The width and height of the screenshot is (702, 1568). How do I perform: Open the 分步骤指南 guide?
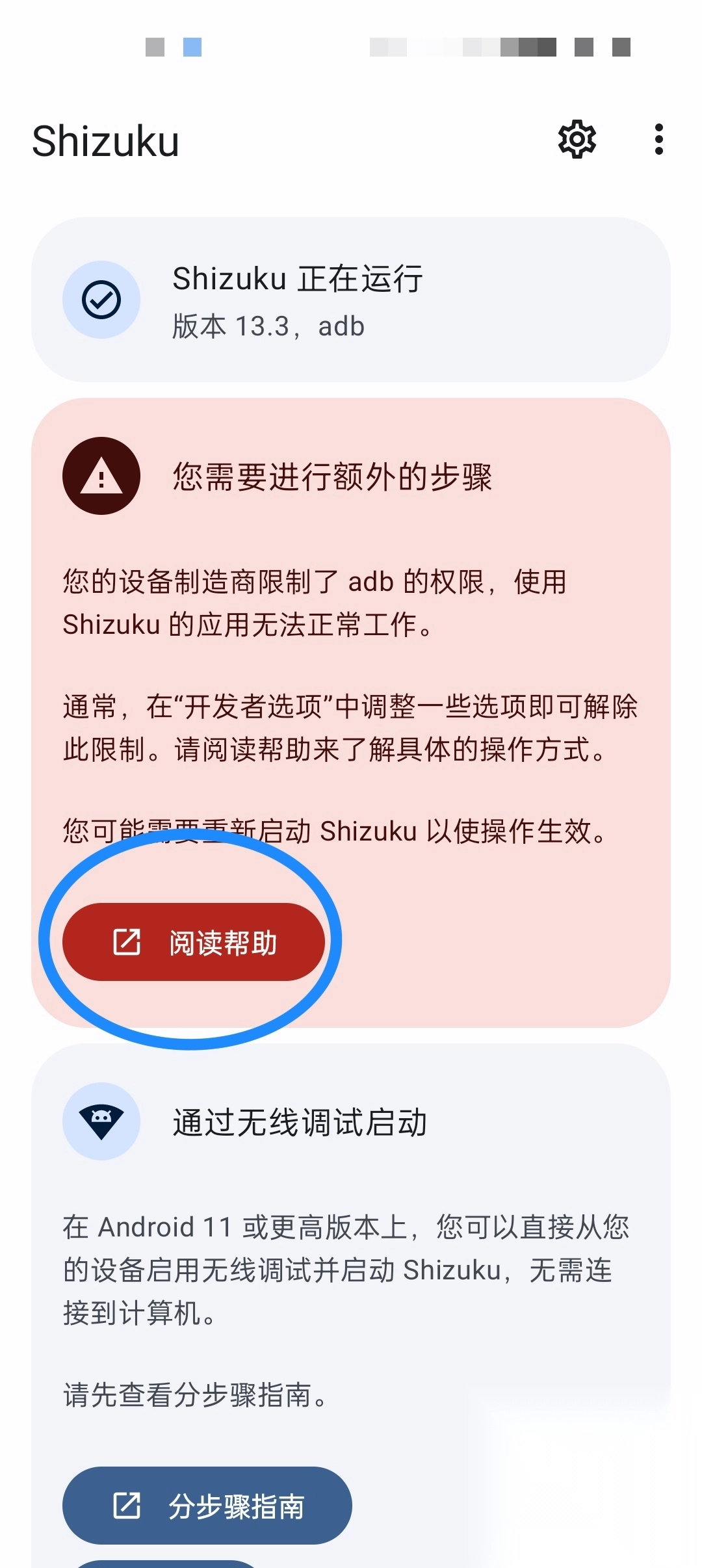click(207, 1505)
